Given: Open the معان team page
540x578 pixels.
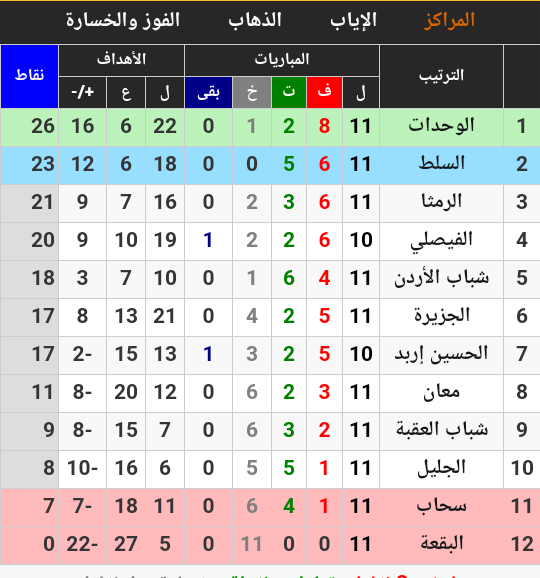Looking at the screenshot, I should [x=441, y=392].
